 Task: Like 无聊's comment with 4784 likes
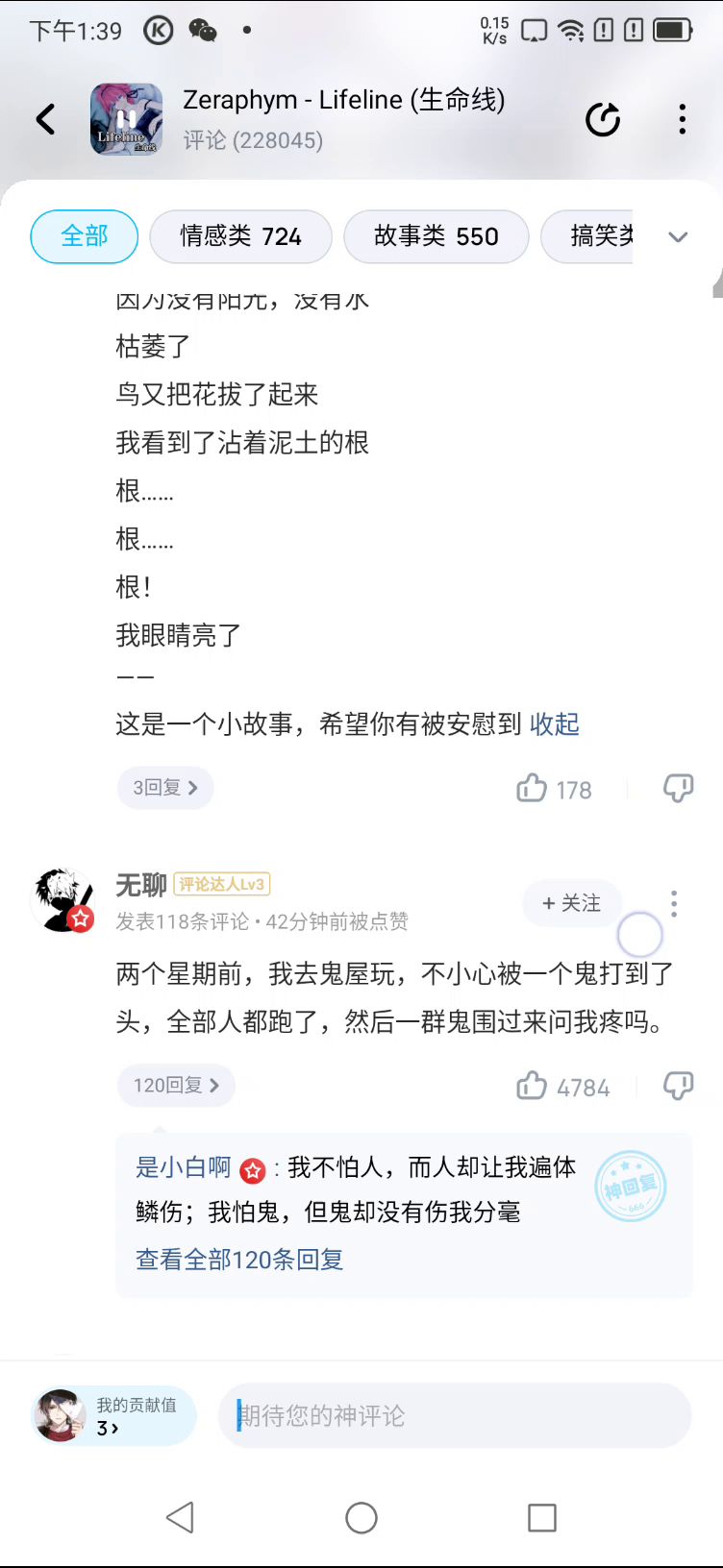[532, 1087]
